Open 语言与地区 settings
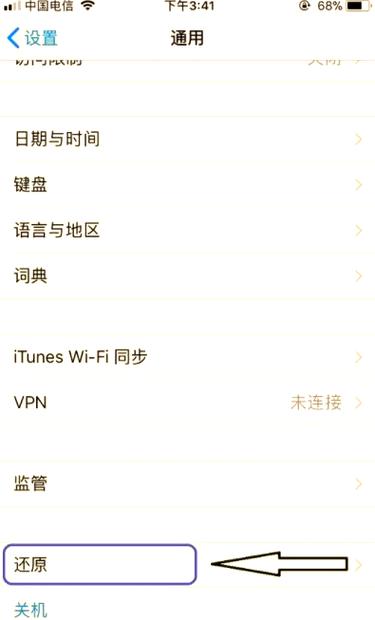This screenshot has width=375, height=620. [x=188, y=230]
